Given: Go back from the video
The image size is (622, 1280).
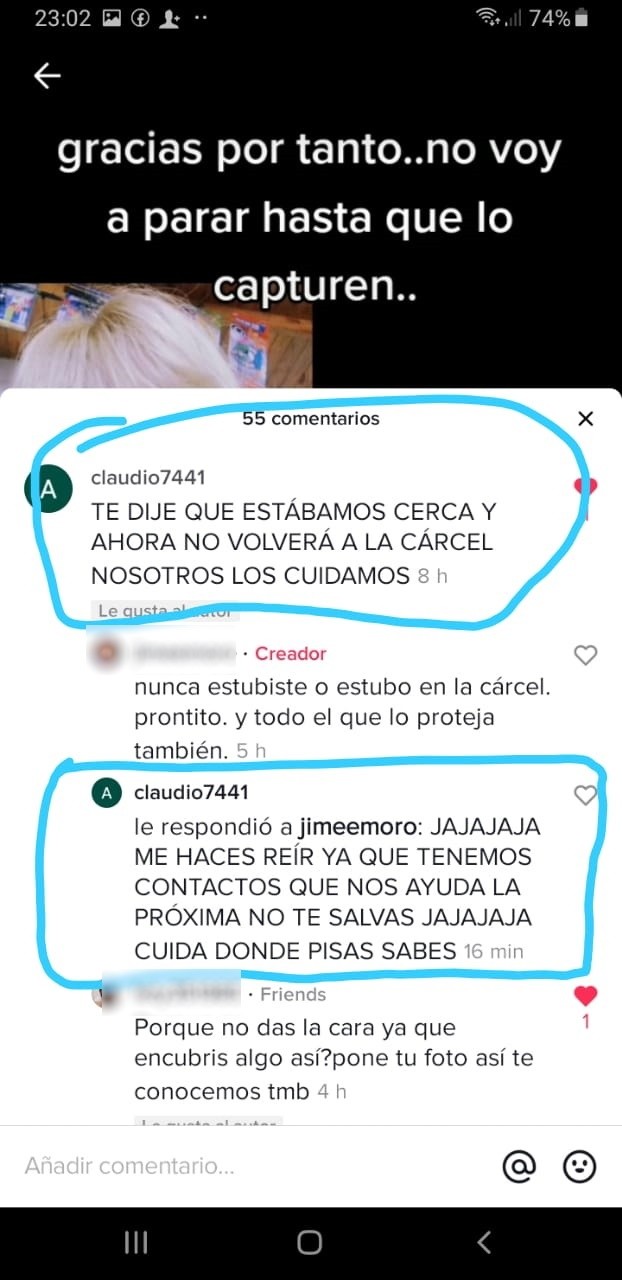Looking at the screenshot, I should point(47,77).
